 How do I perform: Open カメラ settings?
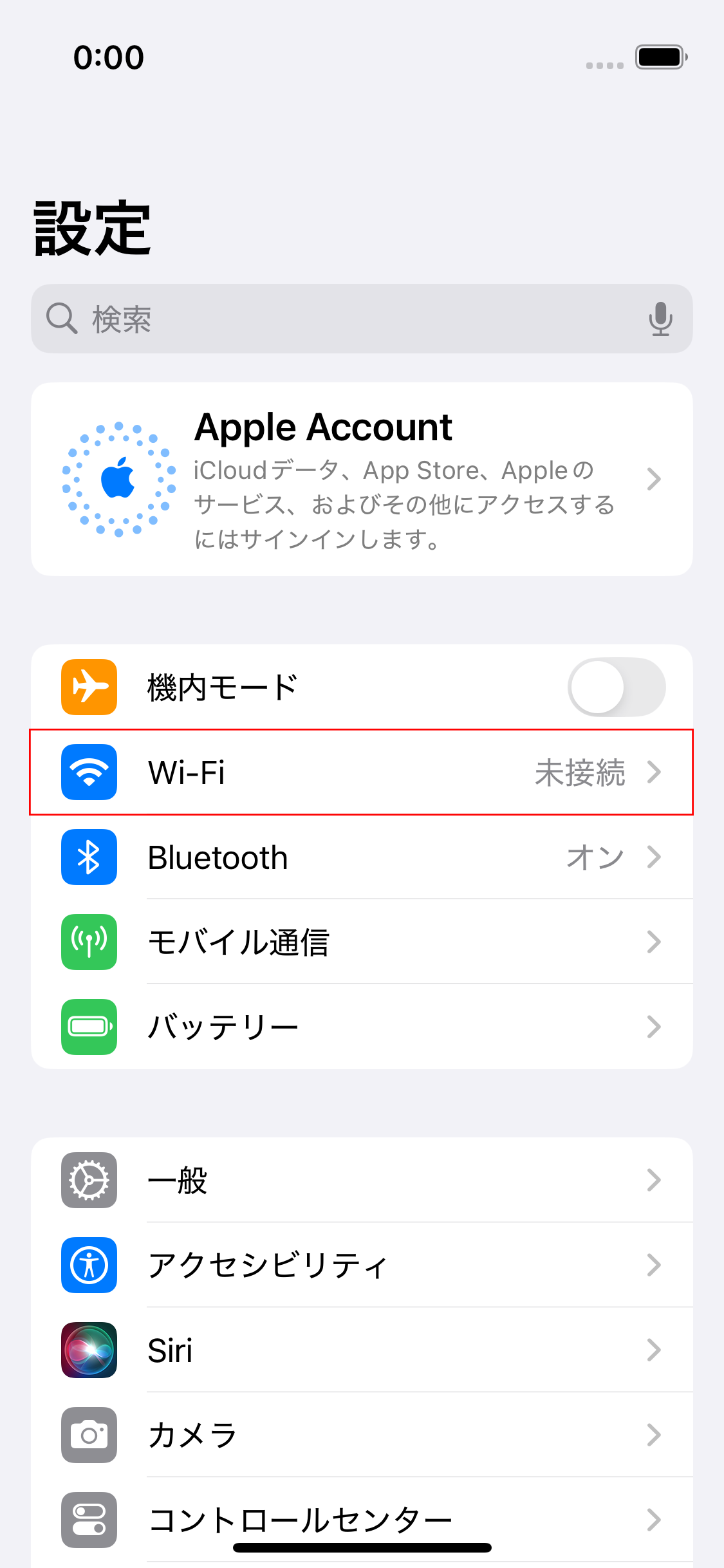point(362,1435)
